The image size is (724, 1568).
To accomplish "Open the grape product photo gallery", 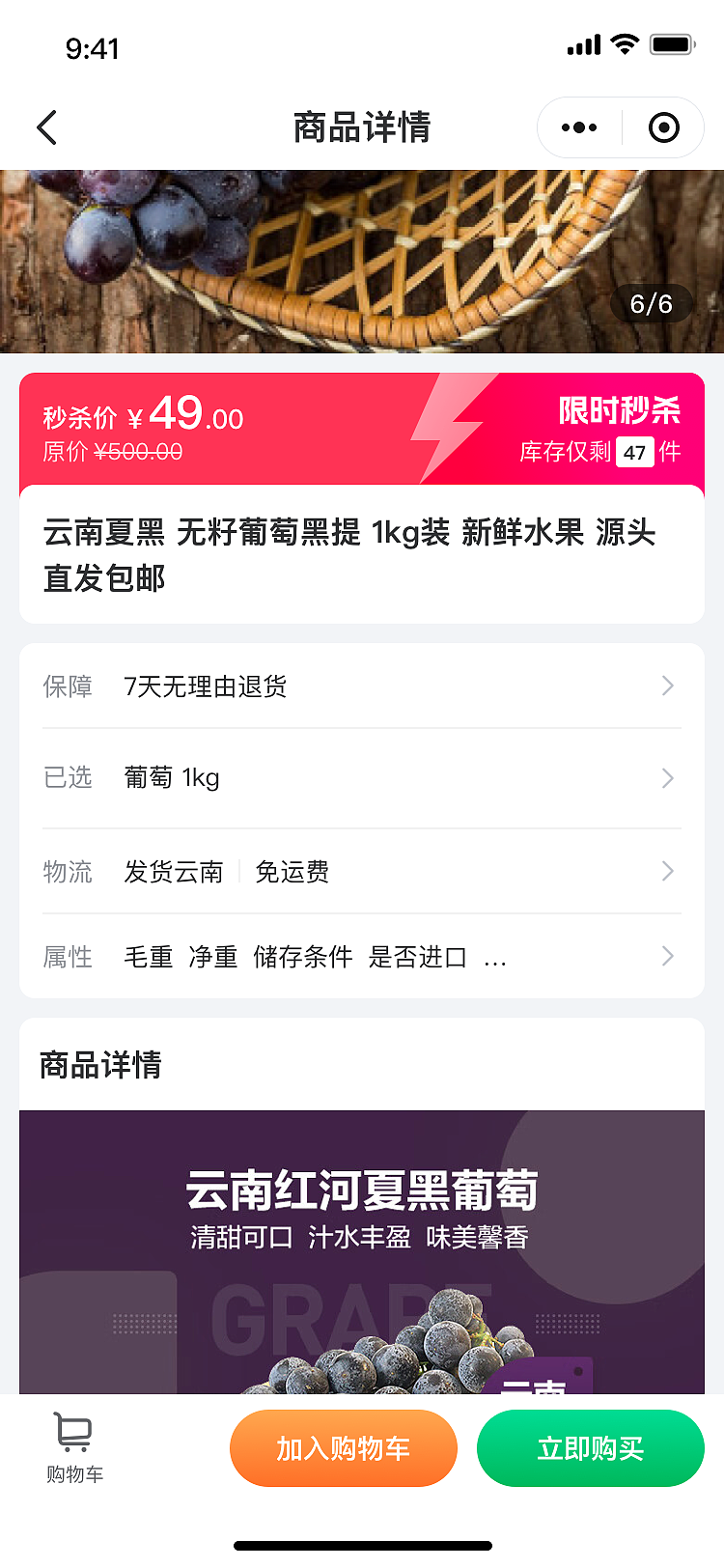I will pyautogui.click(x=362, y=261).
